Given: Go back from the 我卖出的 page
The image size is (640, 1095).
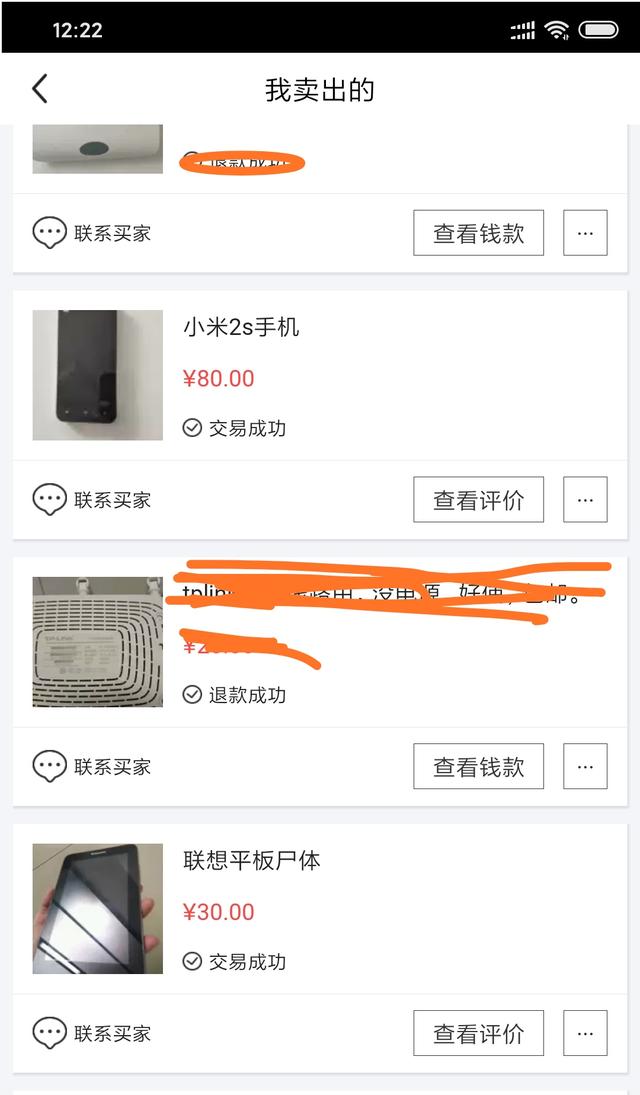Looking at the screenshot, I should [x=40, y=89].
